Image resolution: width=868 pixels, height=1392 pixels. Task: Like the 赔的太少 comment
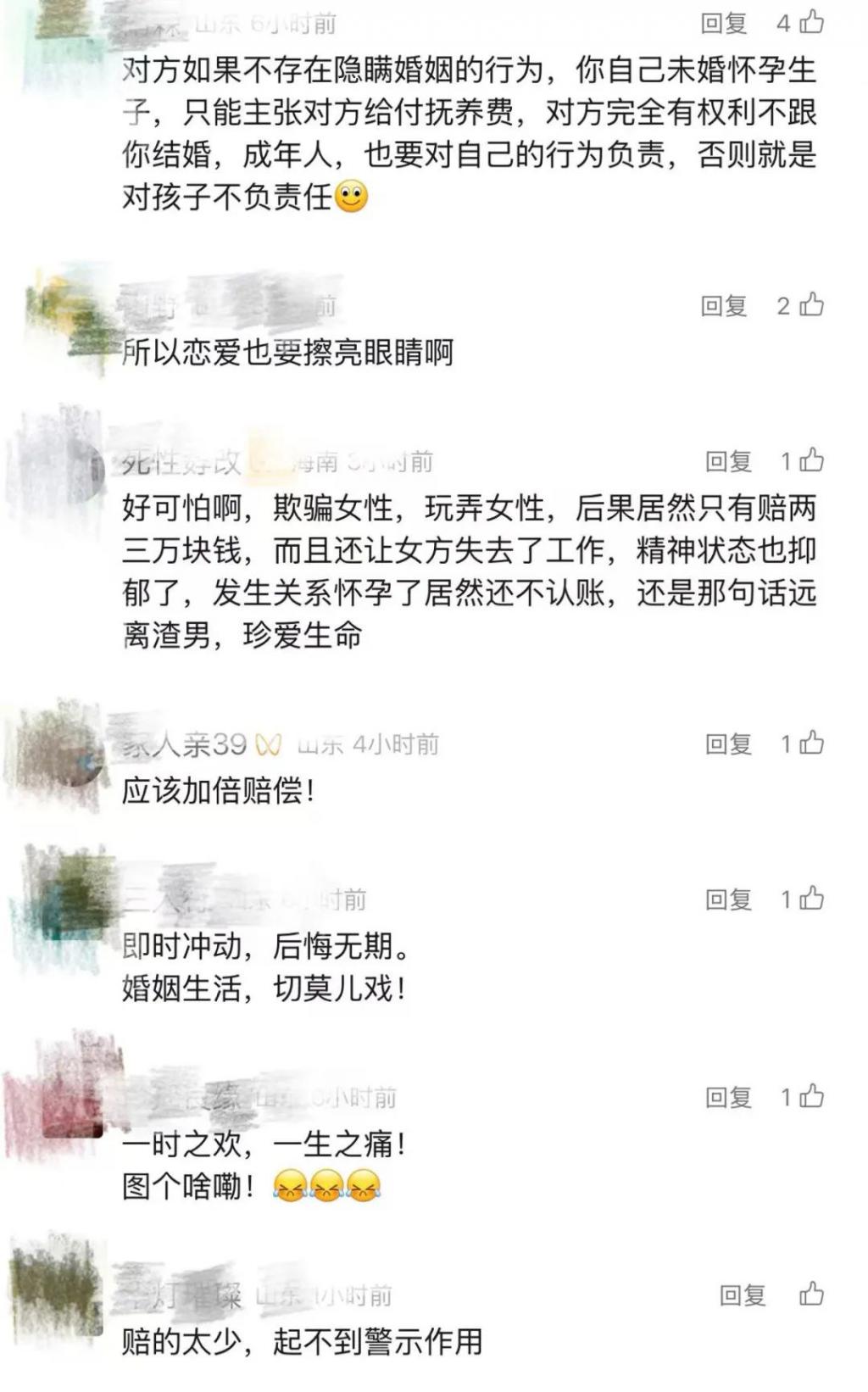point(811,1294)
